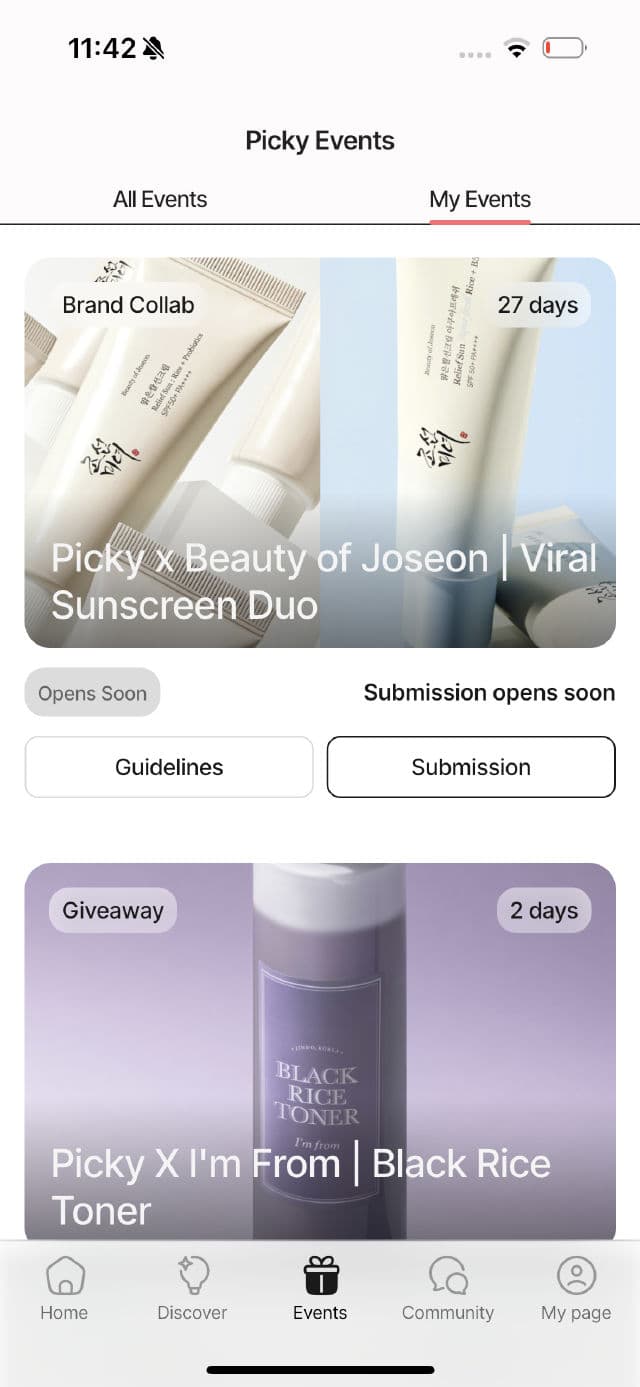Open the Discover tab
Image resolution: width=640 pixels, height=1387 pixels.
click(192, 1290)
